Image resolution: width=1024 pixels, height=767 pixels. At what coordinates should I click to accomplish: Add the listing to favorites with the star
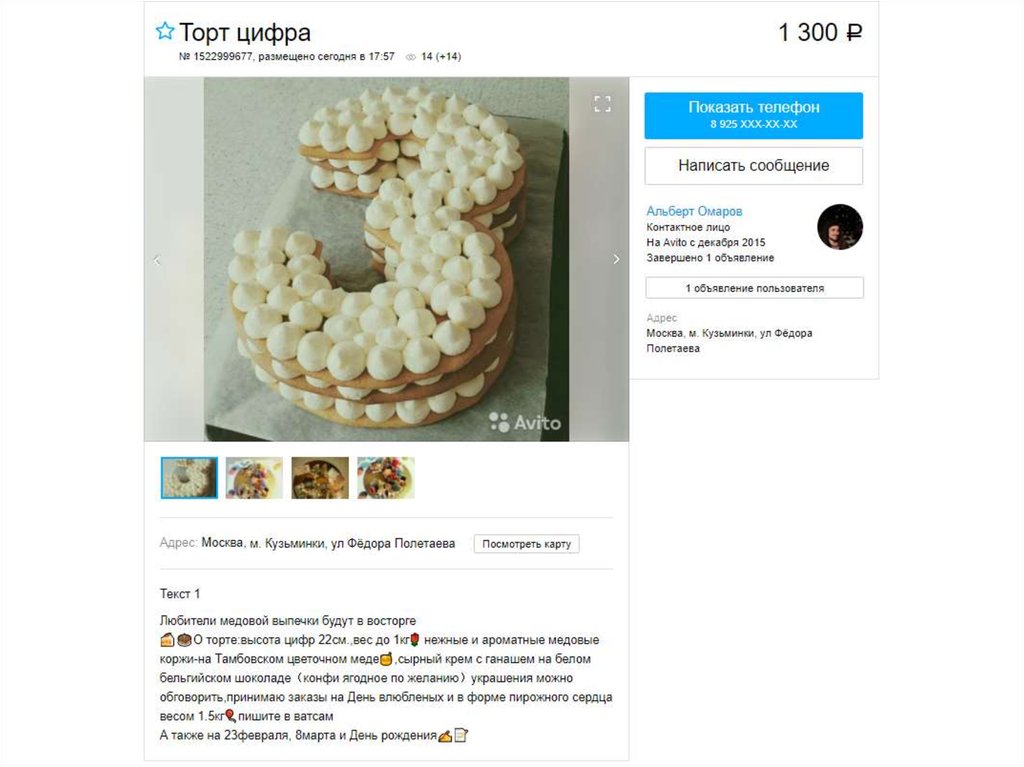(x=165, y=32)
